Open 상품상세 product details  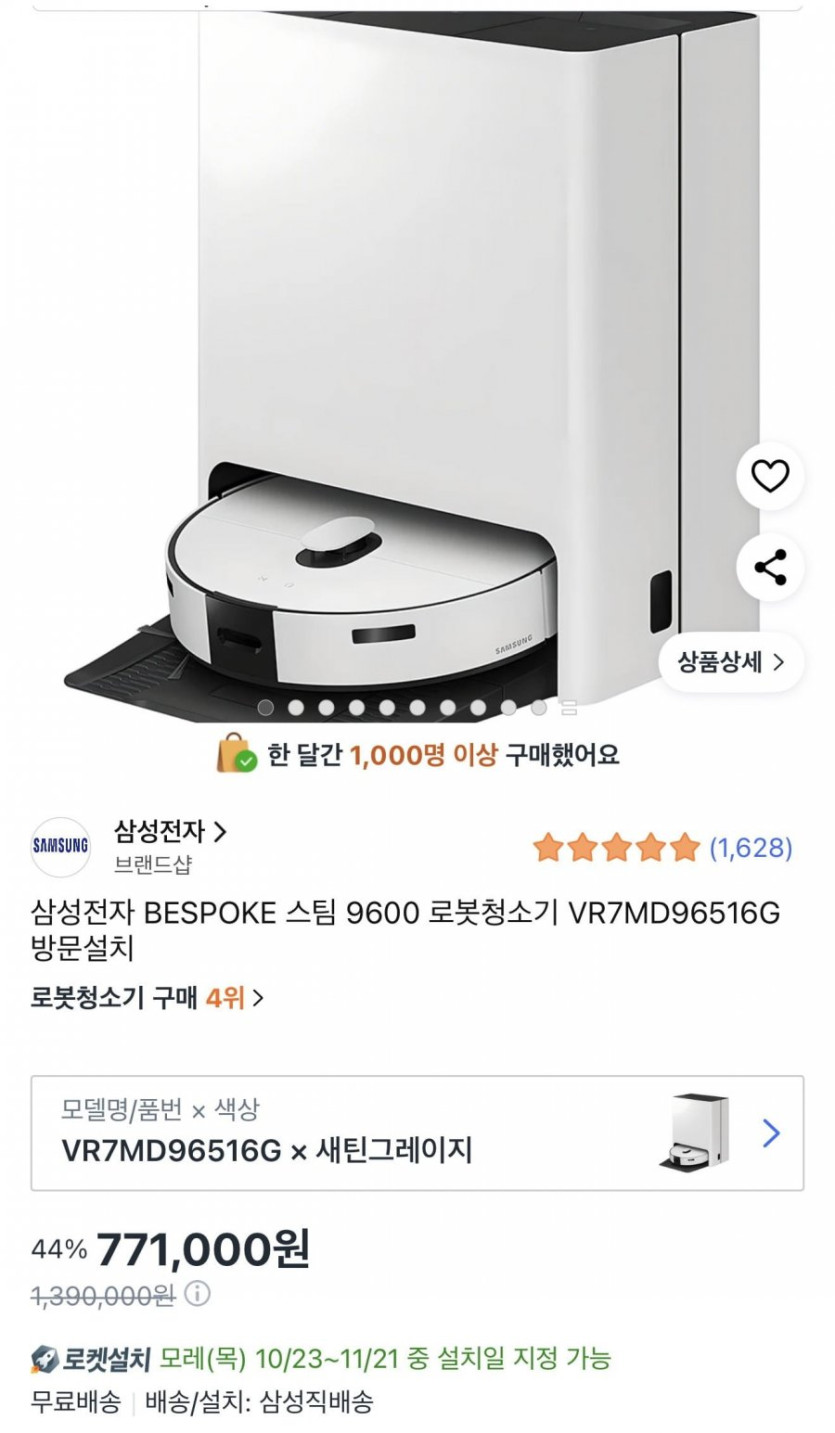(731, 662)
